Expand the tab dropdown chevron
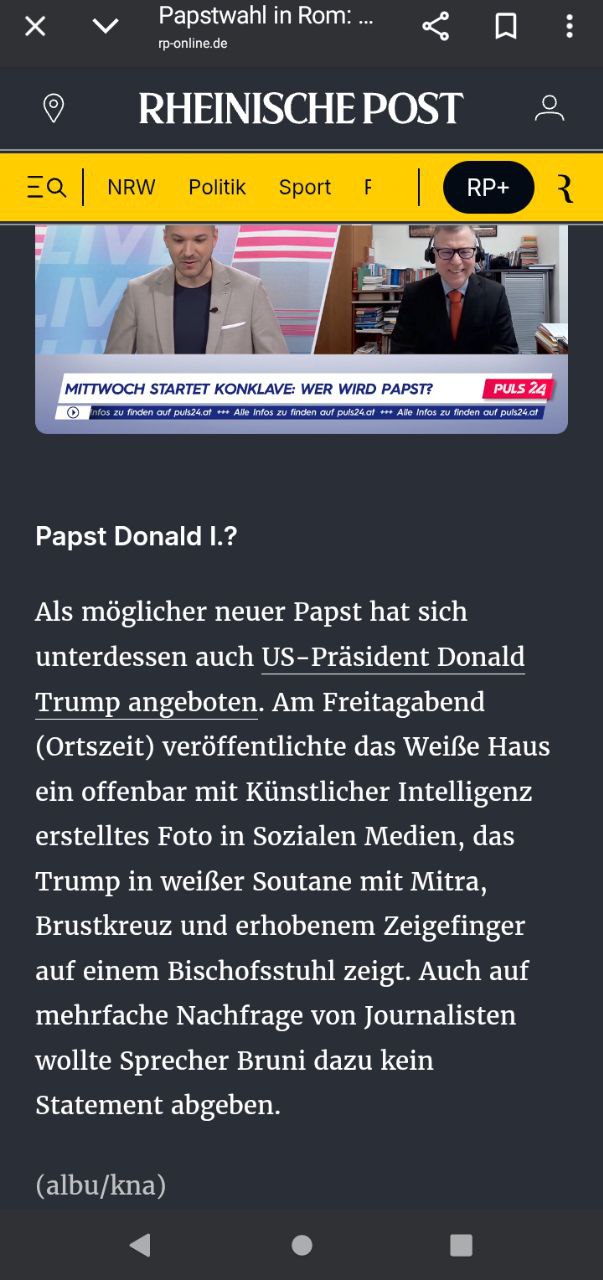The width and height of the screenshot is (603, 1280). 105,27
